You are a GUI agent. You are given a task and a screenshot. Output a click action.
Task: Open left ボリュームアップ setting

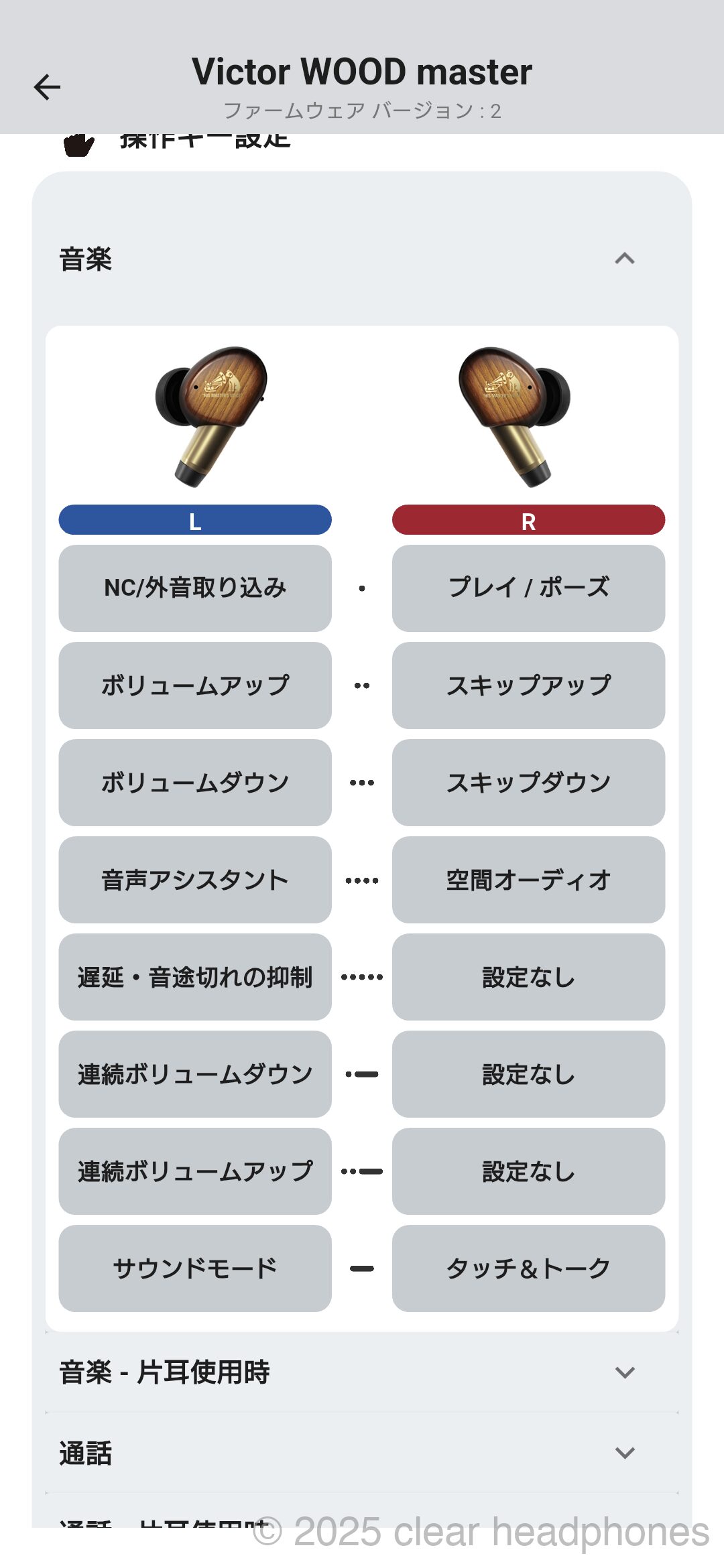[x=195, y=685]
